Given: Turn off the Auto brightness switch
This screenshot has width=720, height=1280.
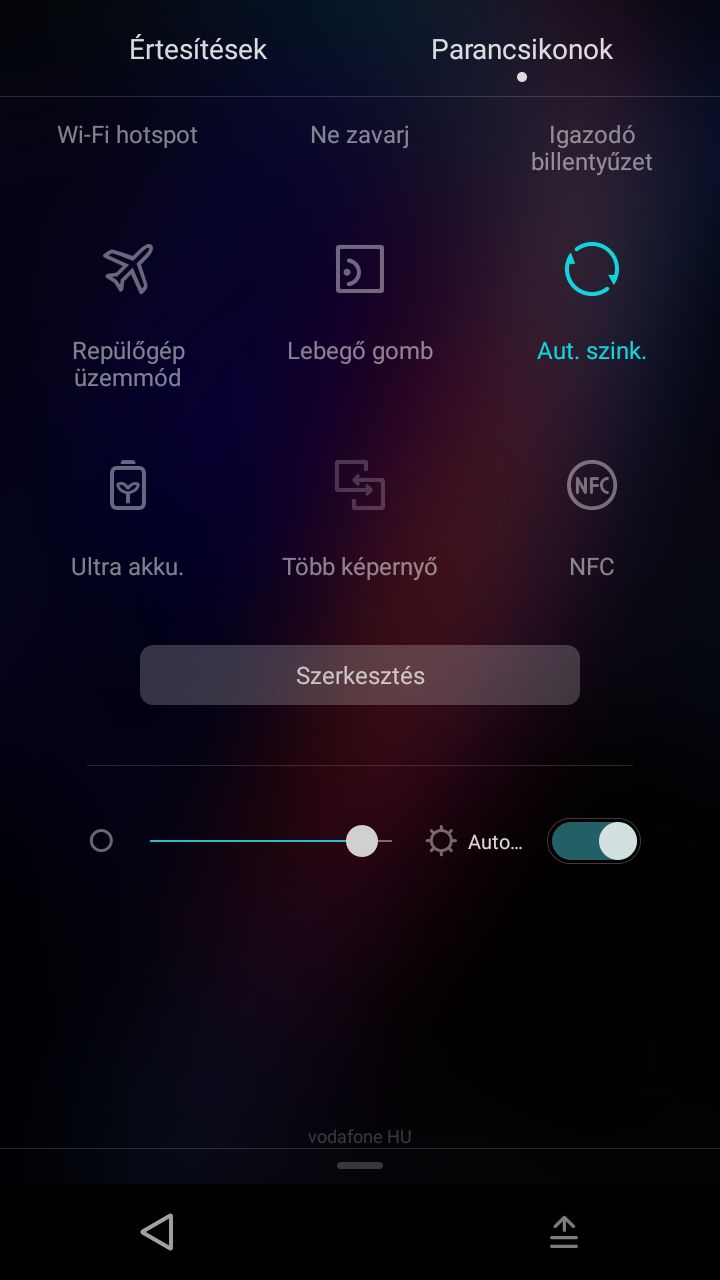Looking at the screenshot, I should 594,841.
